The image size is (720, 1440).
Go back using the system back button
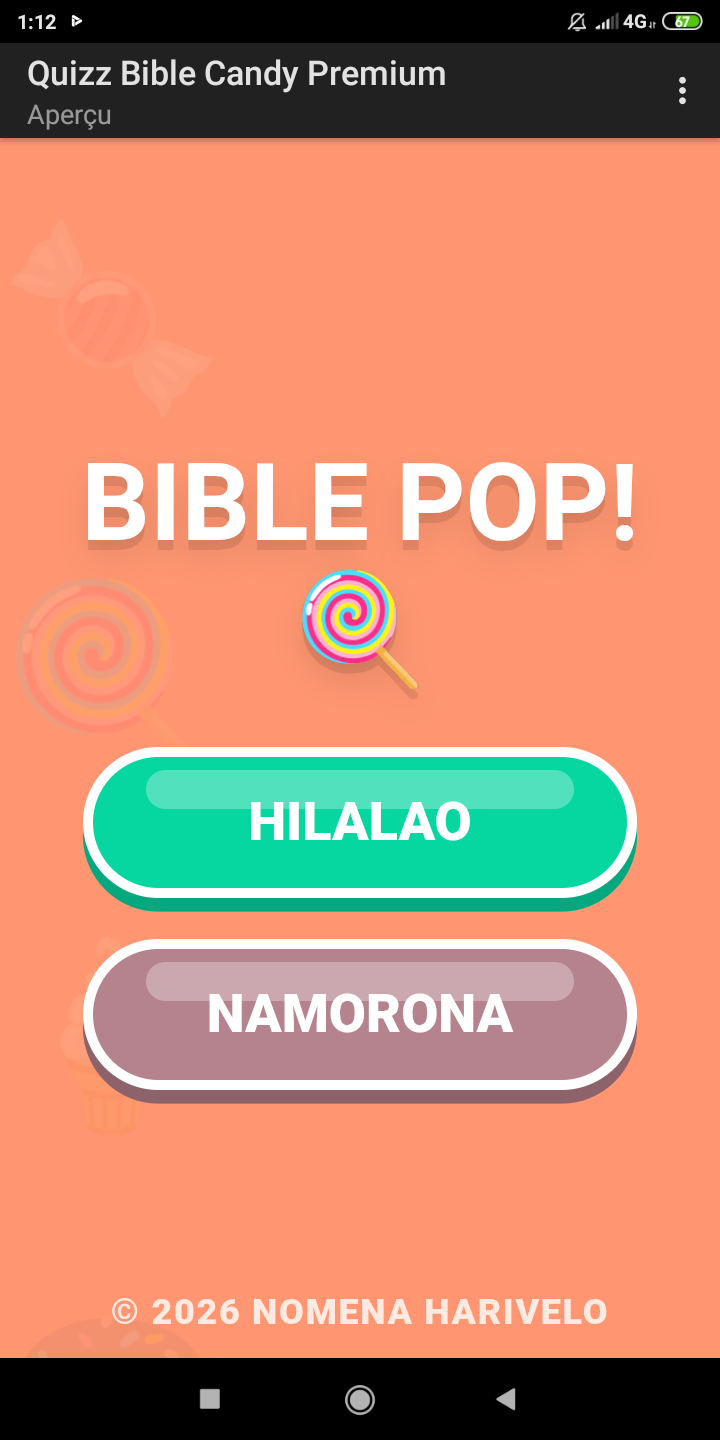click(x=506, y=1399)
